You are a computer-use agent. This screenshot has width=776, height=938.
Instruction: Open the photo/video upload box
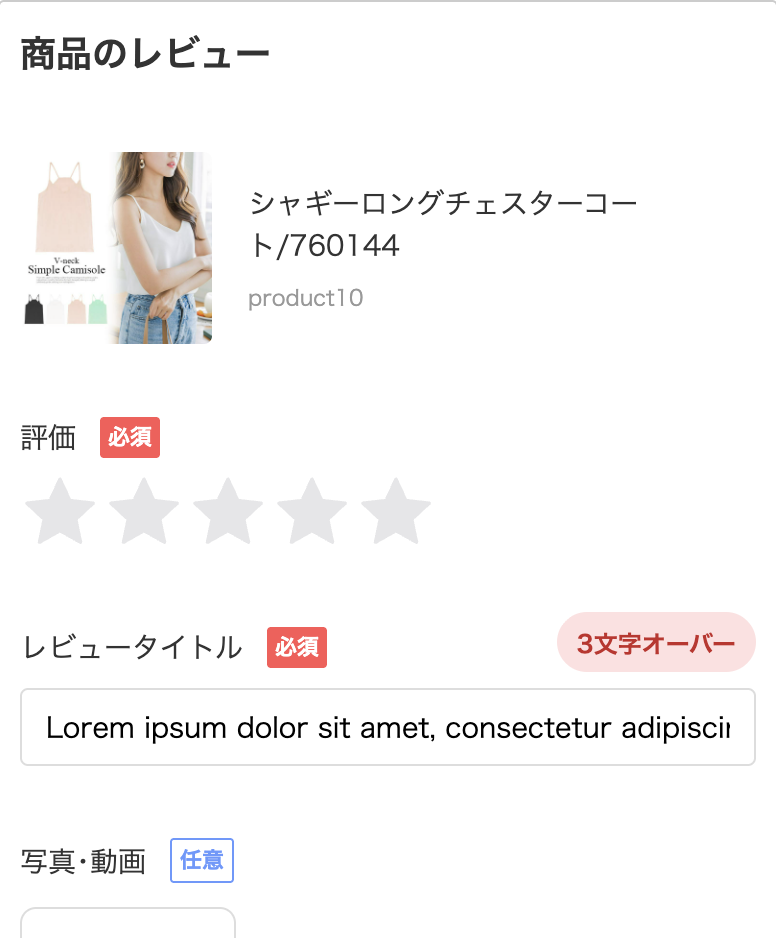pos(128,923)
